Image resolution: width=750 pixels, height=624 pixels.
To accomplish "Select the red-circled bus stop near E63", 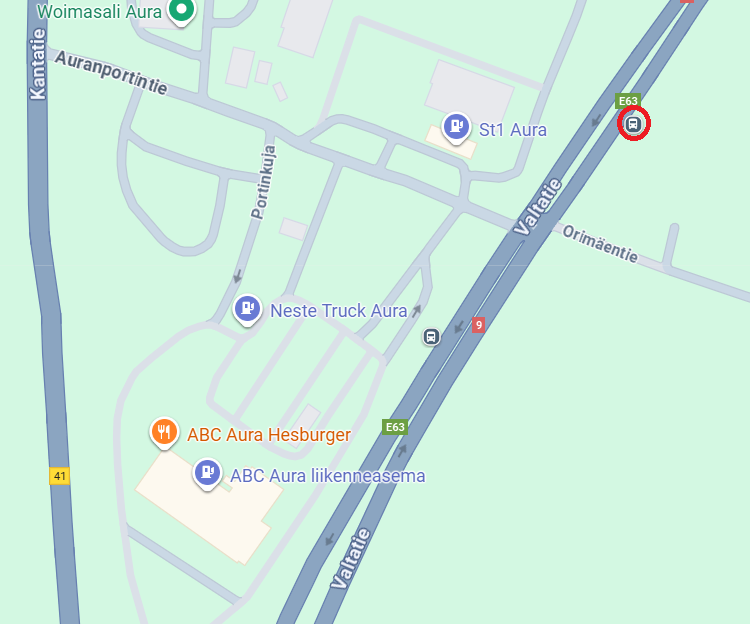I will tap(633, 124).
